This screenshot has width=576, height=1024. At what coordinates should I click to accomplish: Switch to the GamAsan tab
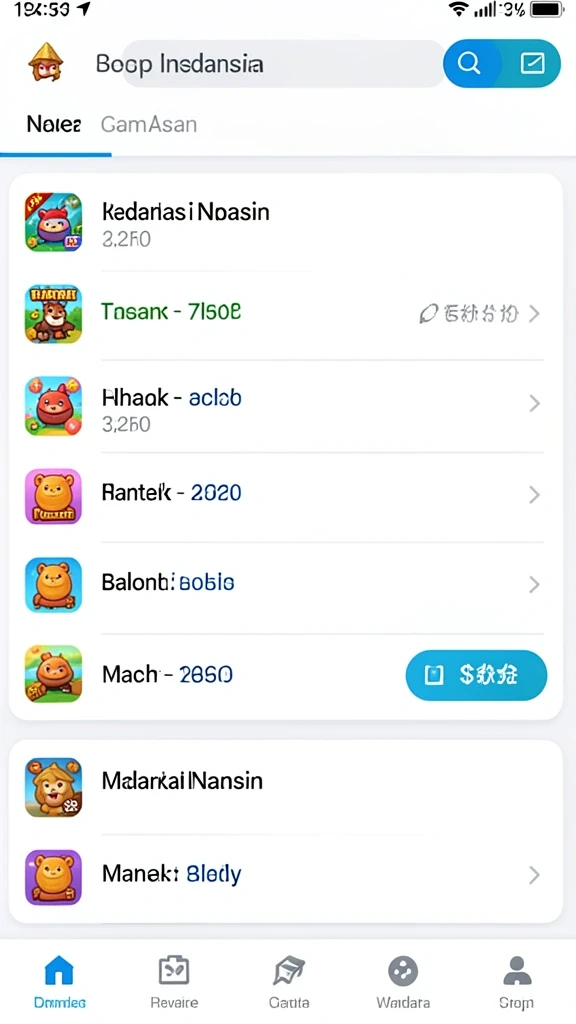pyautogui.click(x=148, y=124)
